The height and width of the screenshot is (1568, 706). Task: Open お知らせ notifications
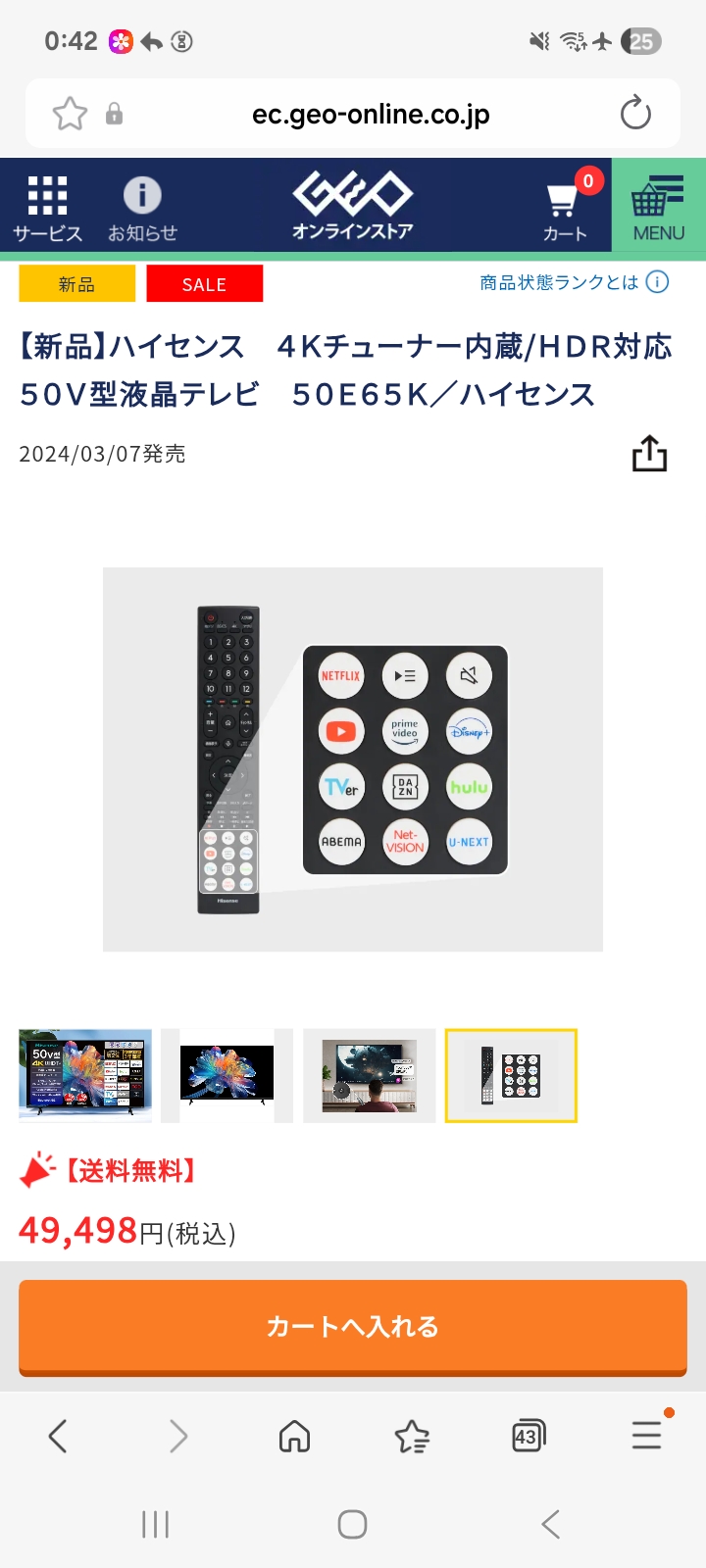click(142, 208)
